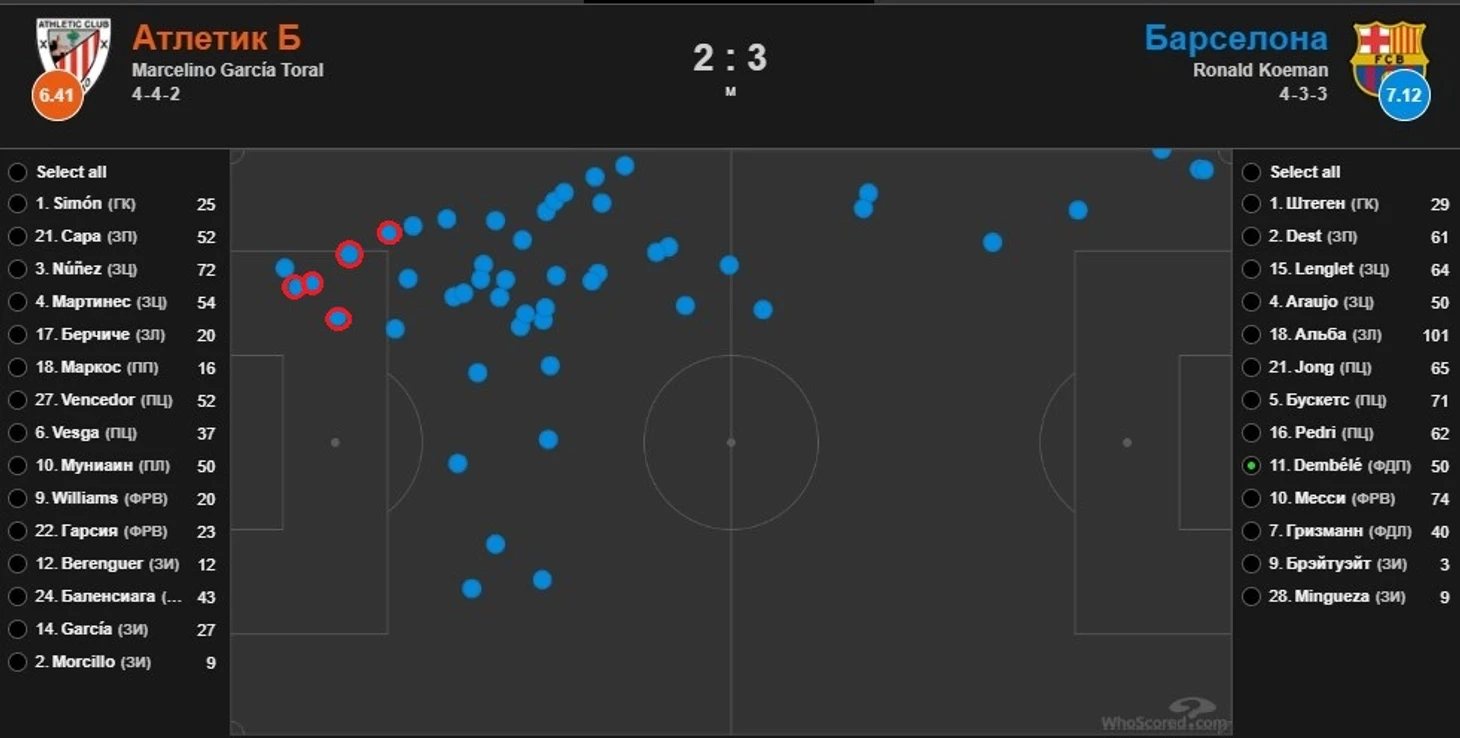
Task: Select all Athletic players
Action: coord(17,172)
